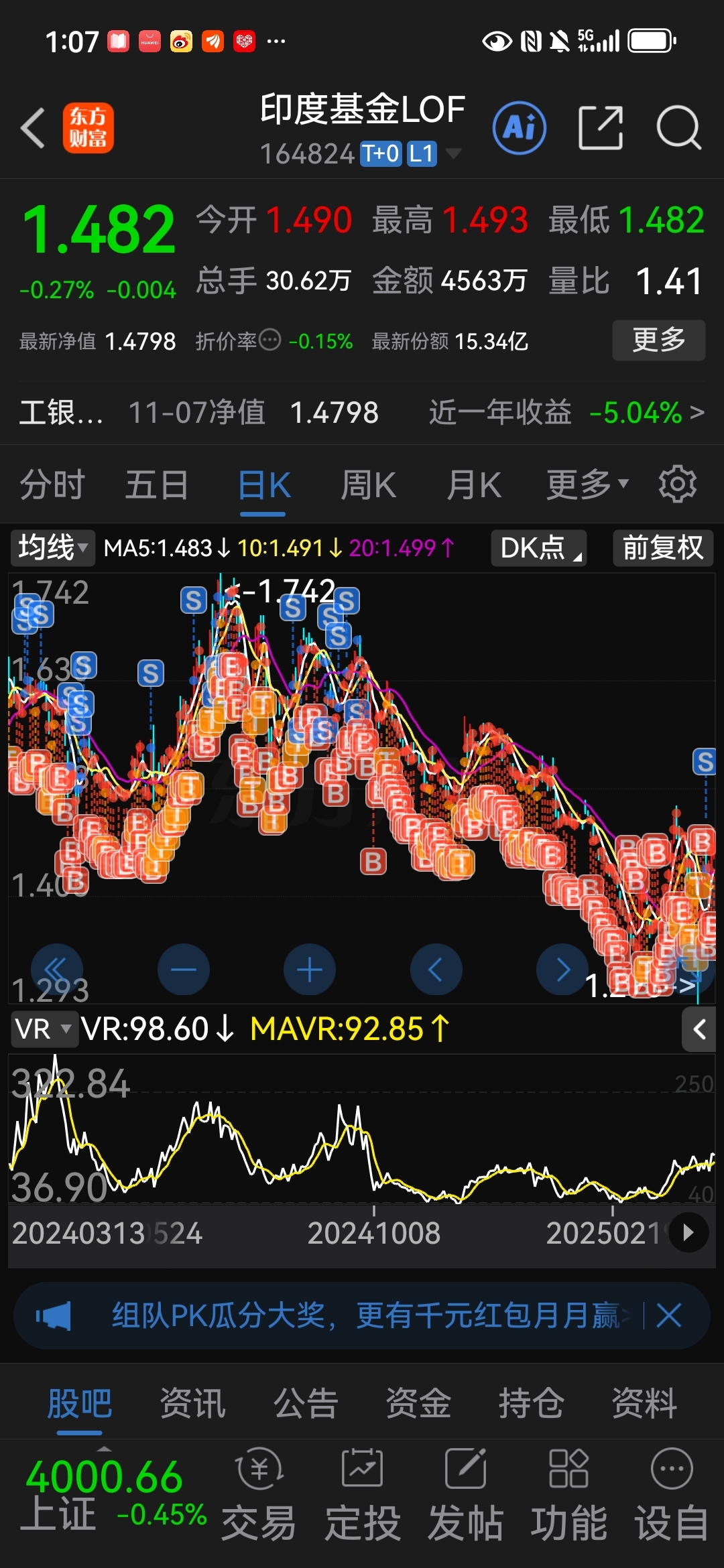Go back using the top-left arrow

click(34, 127)
